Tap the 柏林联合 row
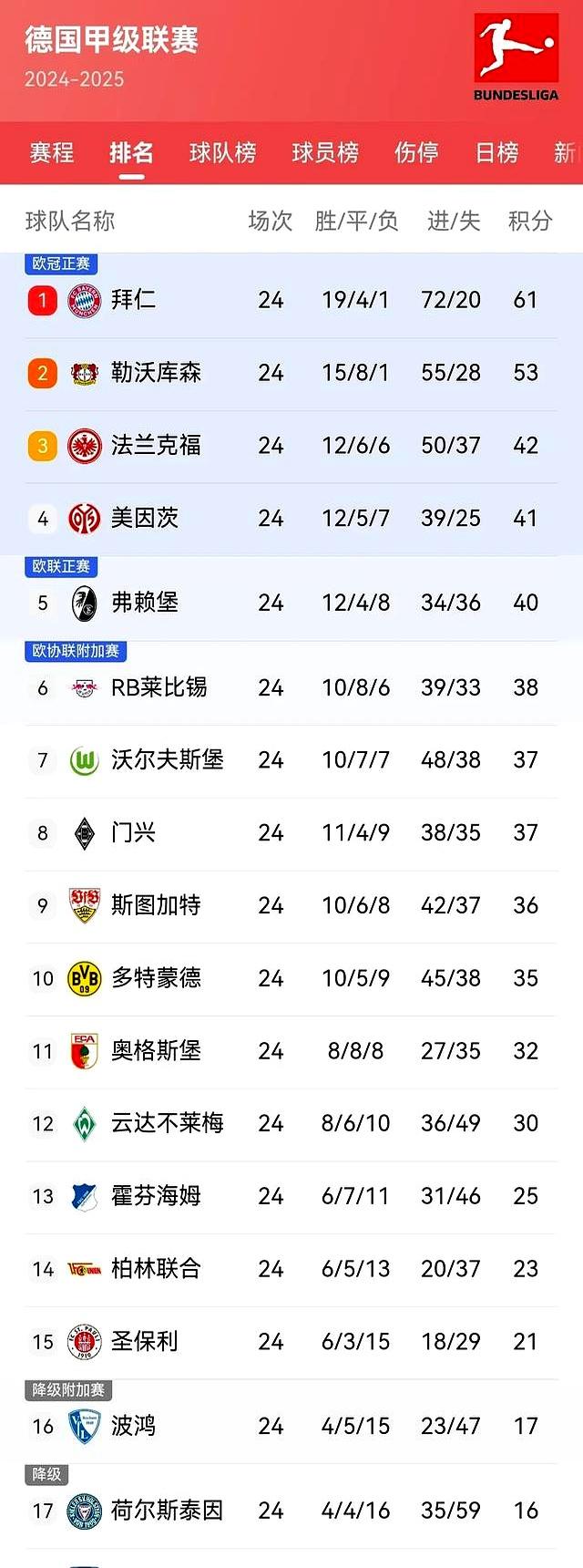583x1568 pixels. [156, 1269]
